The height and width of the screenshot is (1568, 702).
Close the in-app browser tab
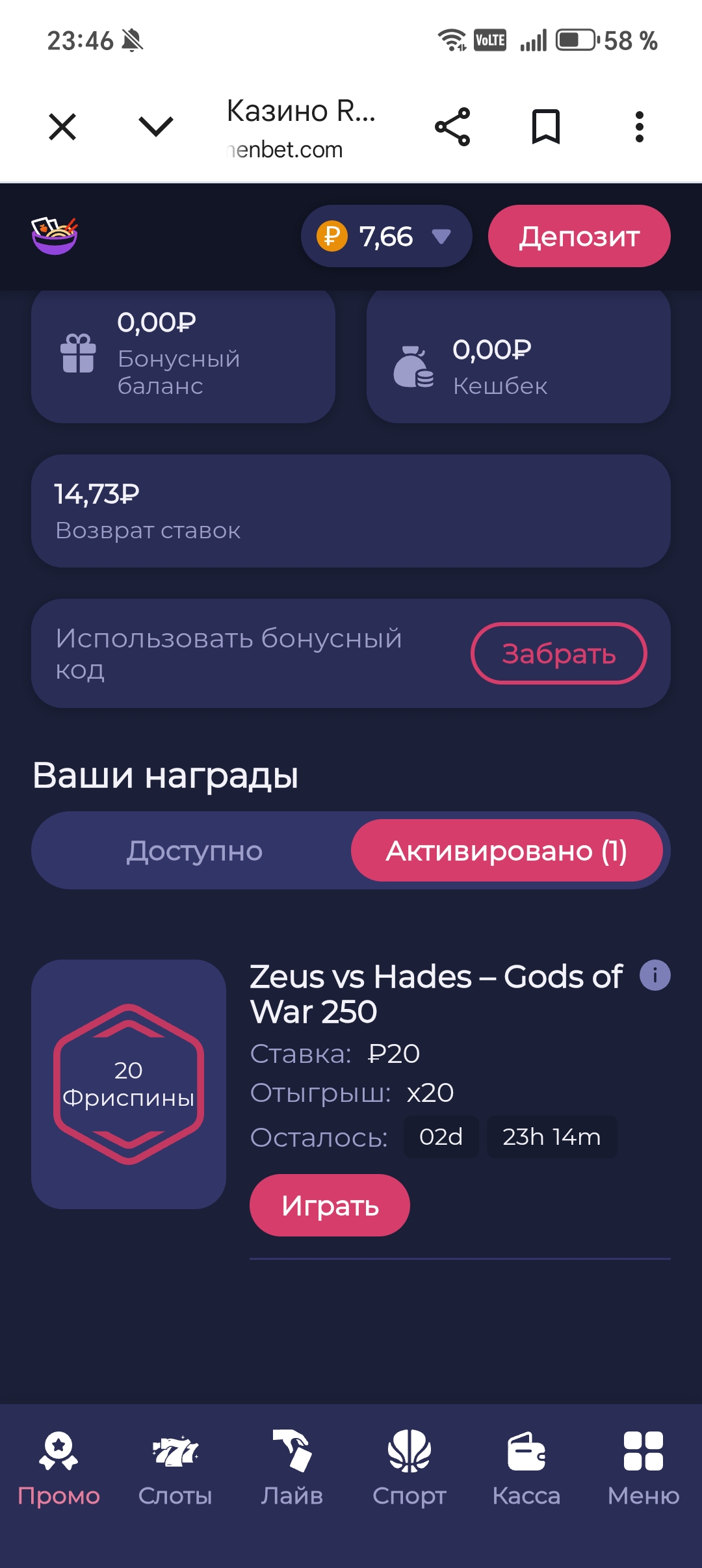point(62,126)
